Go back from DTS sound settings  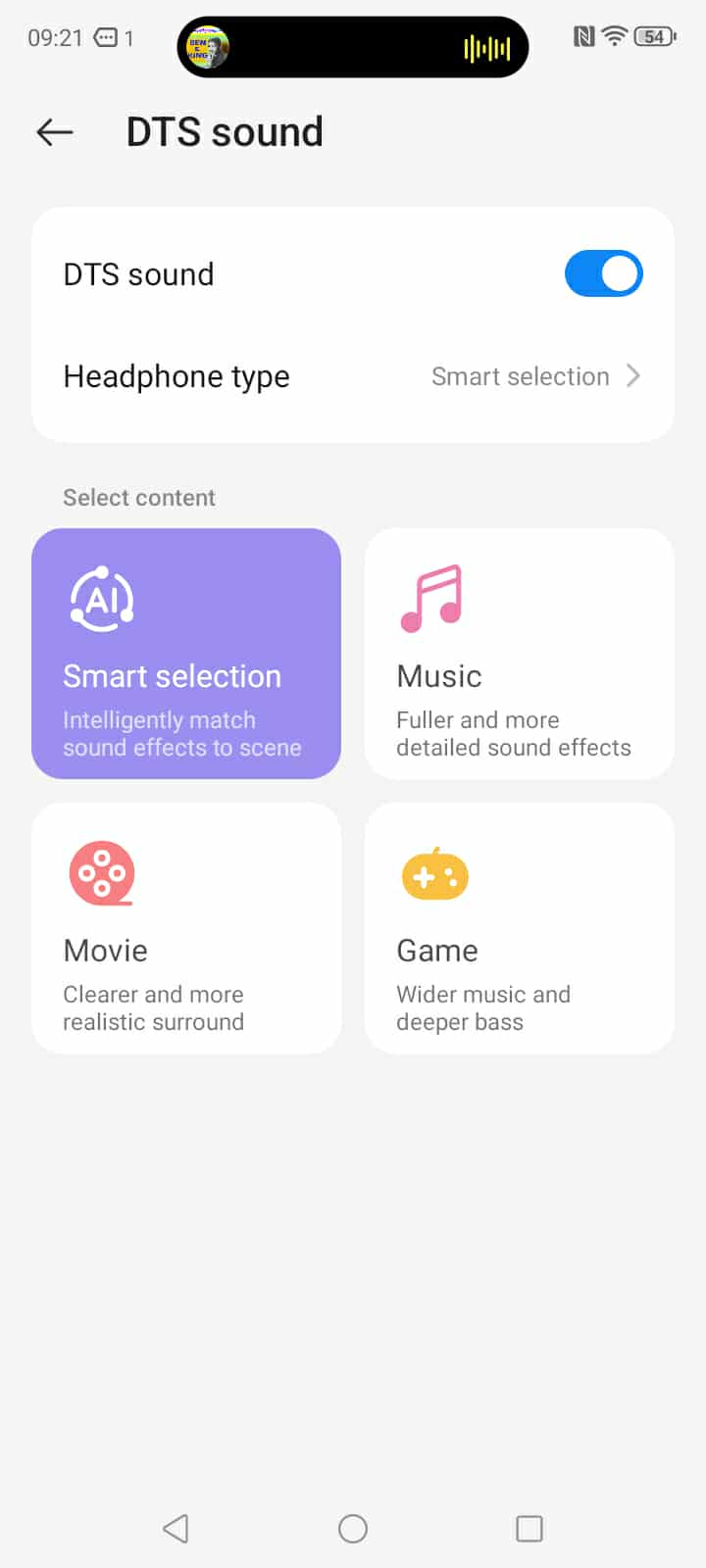[x=55, y=132]
